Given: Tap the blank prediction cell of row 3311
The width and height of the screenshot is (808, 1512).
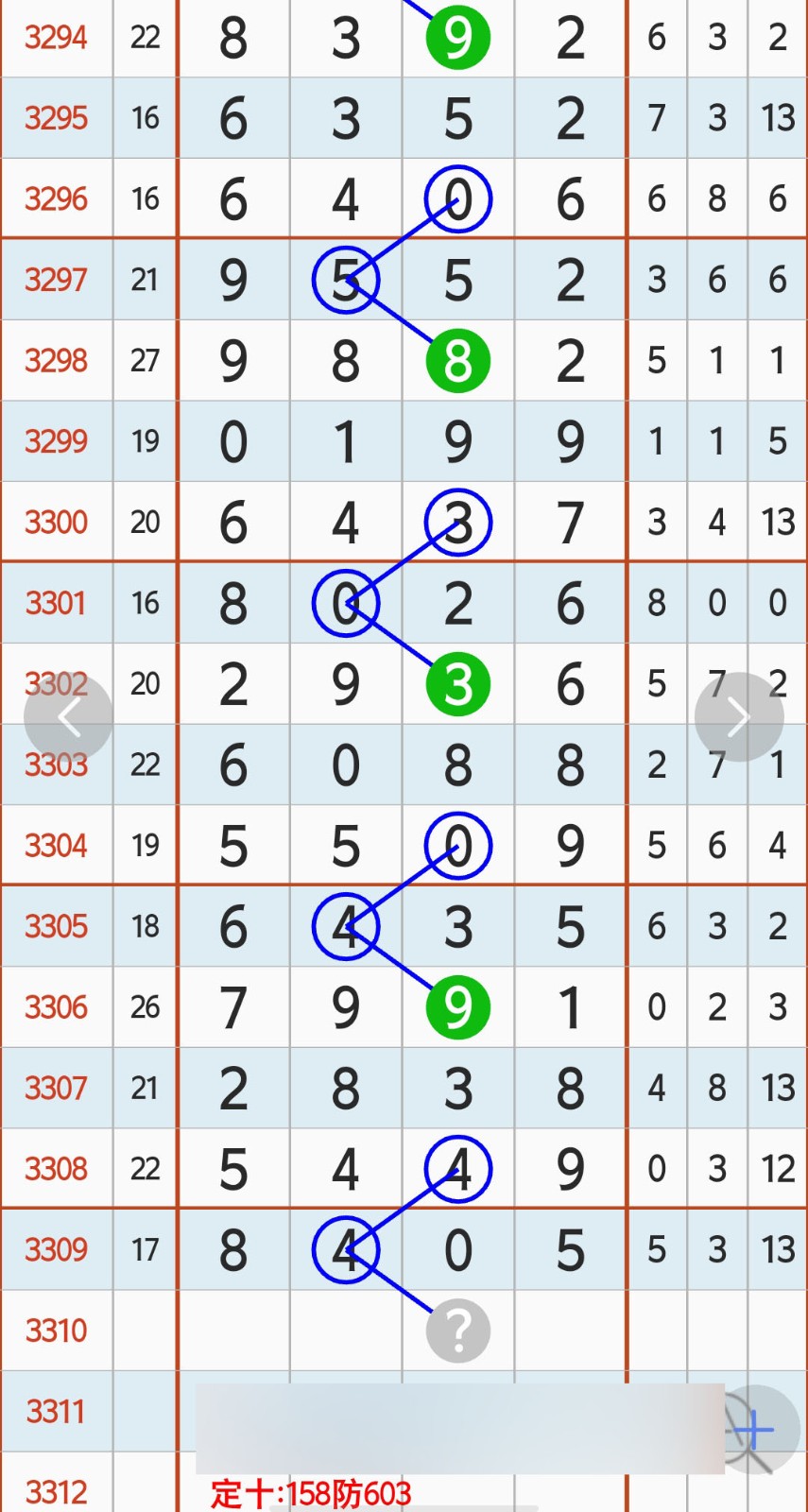Looking at the screenshot, I should tap(457, 1411).
